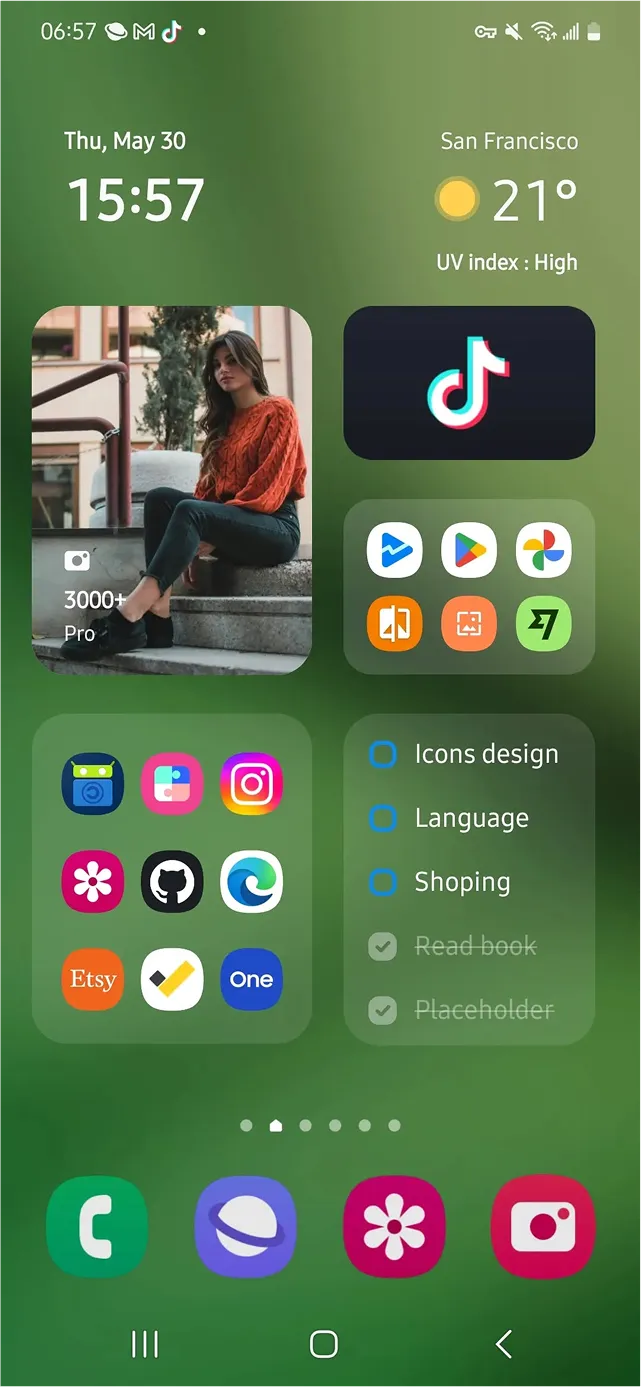Uncheck the Placeholder task
This screenshot has width=641, height=1387.
(x=383, y=1010)
